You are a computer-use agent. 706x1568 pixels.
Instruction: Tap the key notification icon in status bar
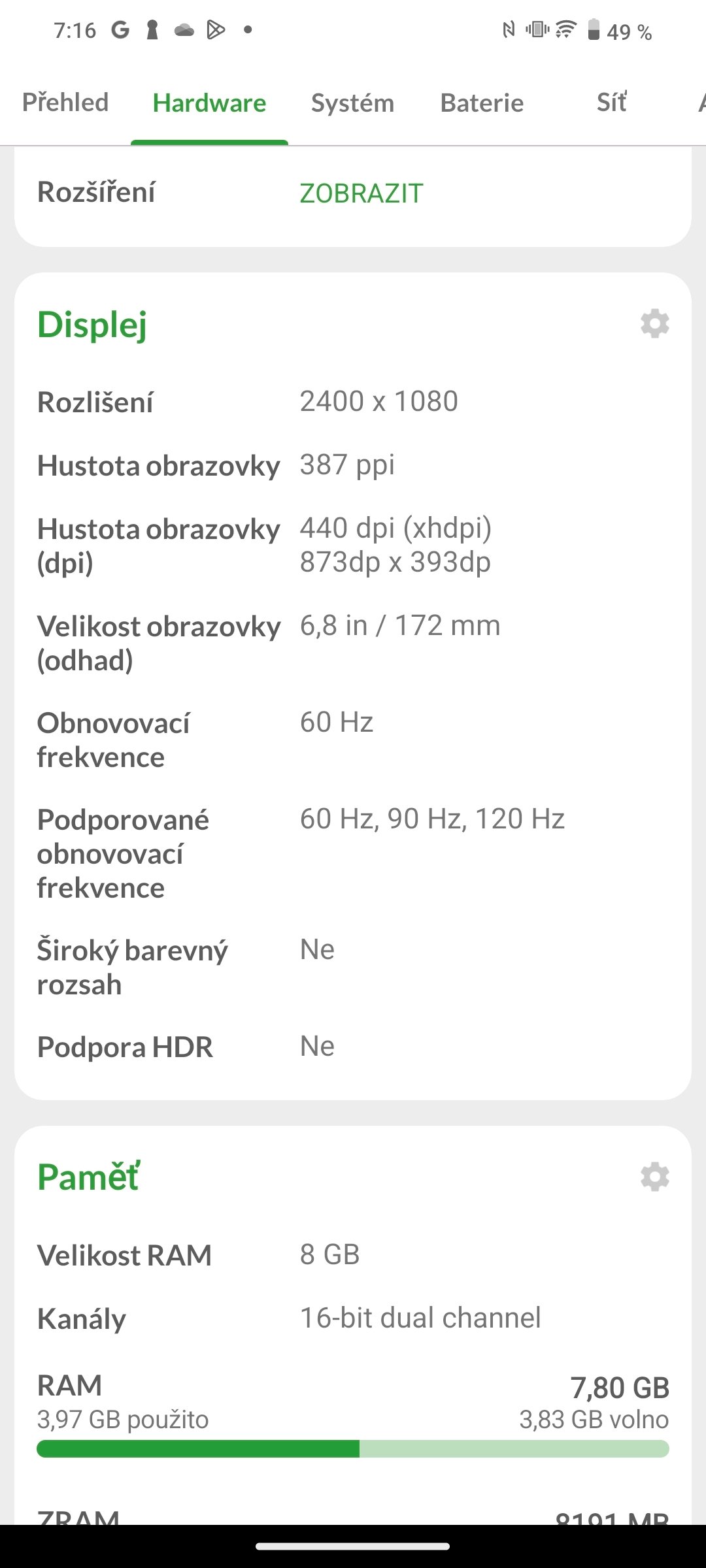pyautogui.click(x=152, y=29)
